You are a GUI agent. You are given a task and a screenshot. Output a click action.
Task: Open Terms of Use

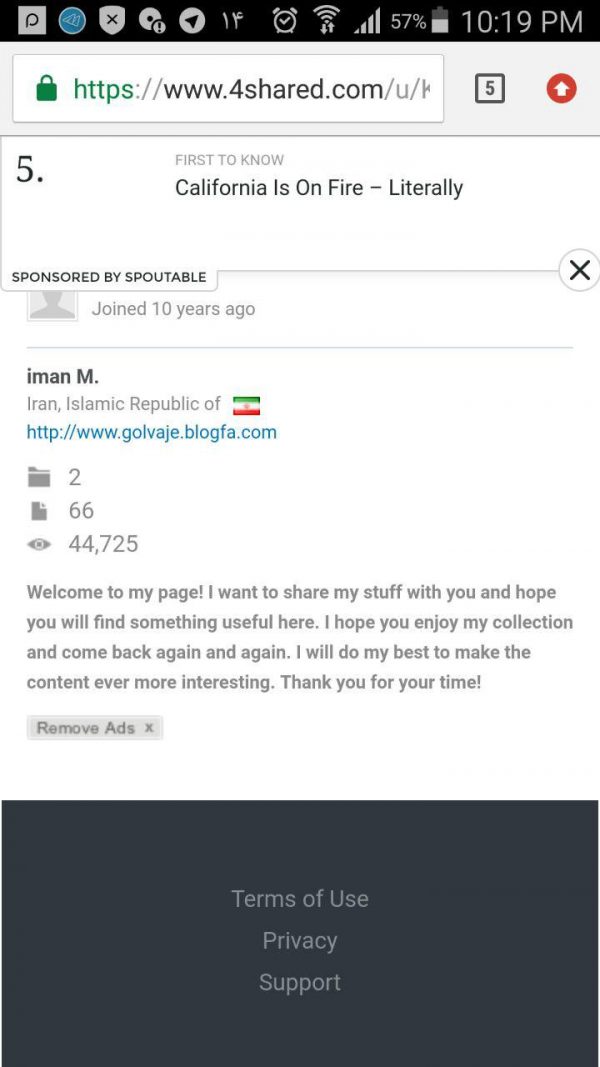(300, 898)
